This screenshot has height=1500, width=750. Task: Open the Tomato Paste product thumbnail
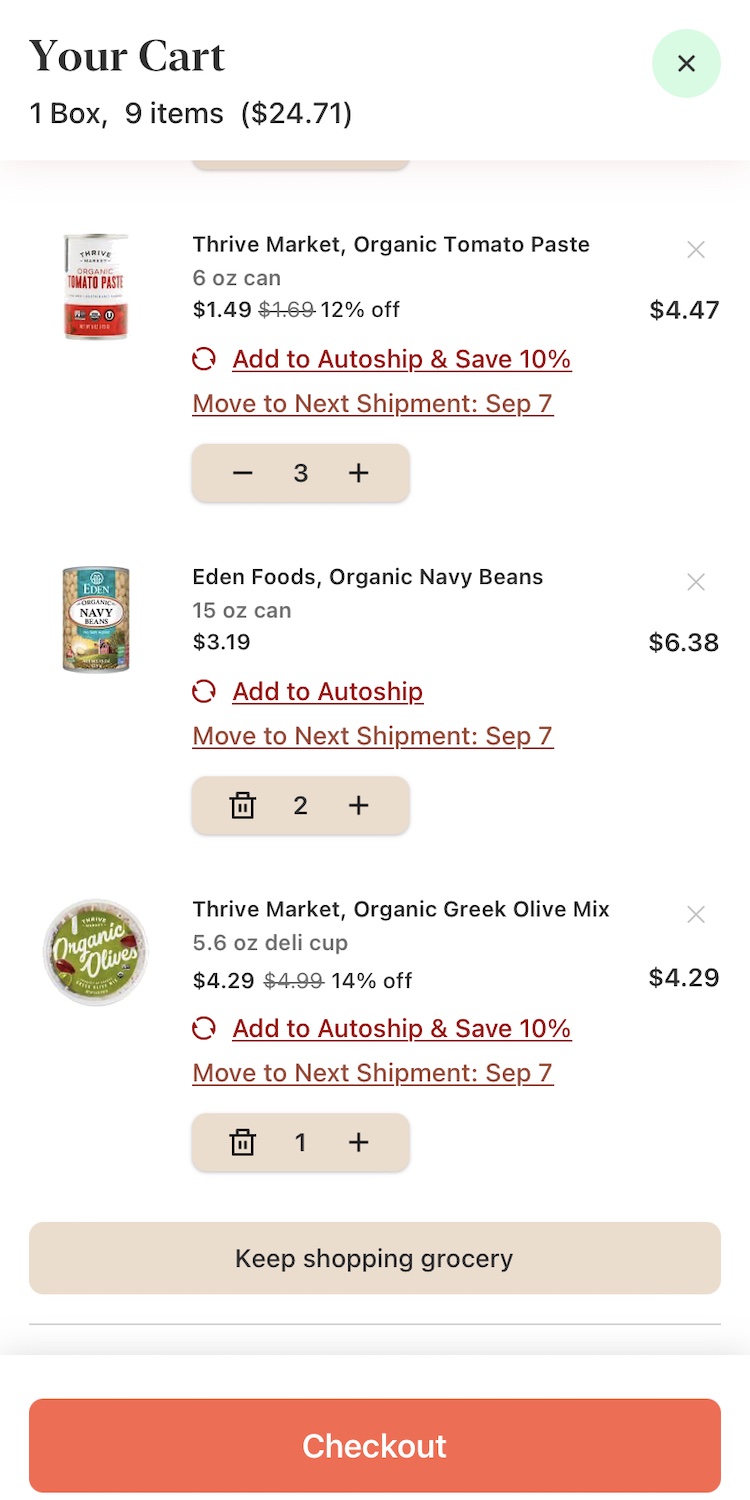pos(95,286)
